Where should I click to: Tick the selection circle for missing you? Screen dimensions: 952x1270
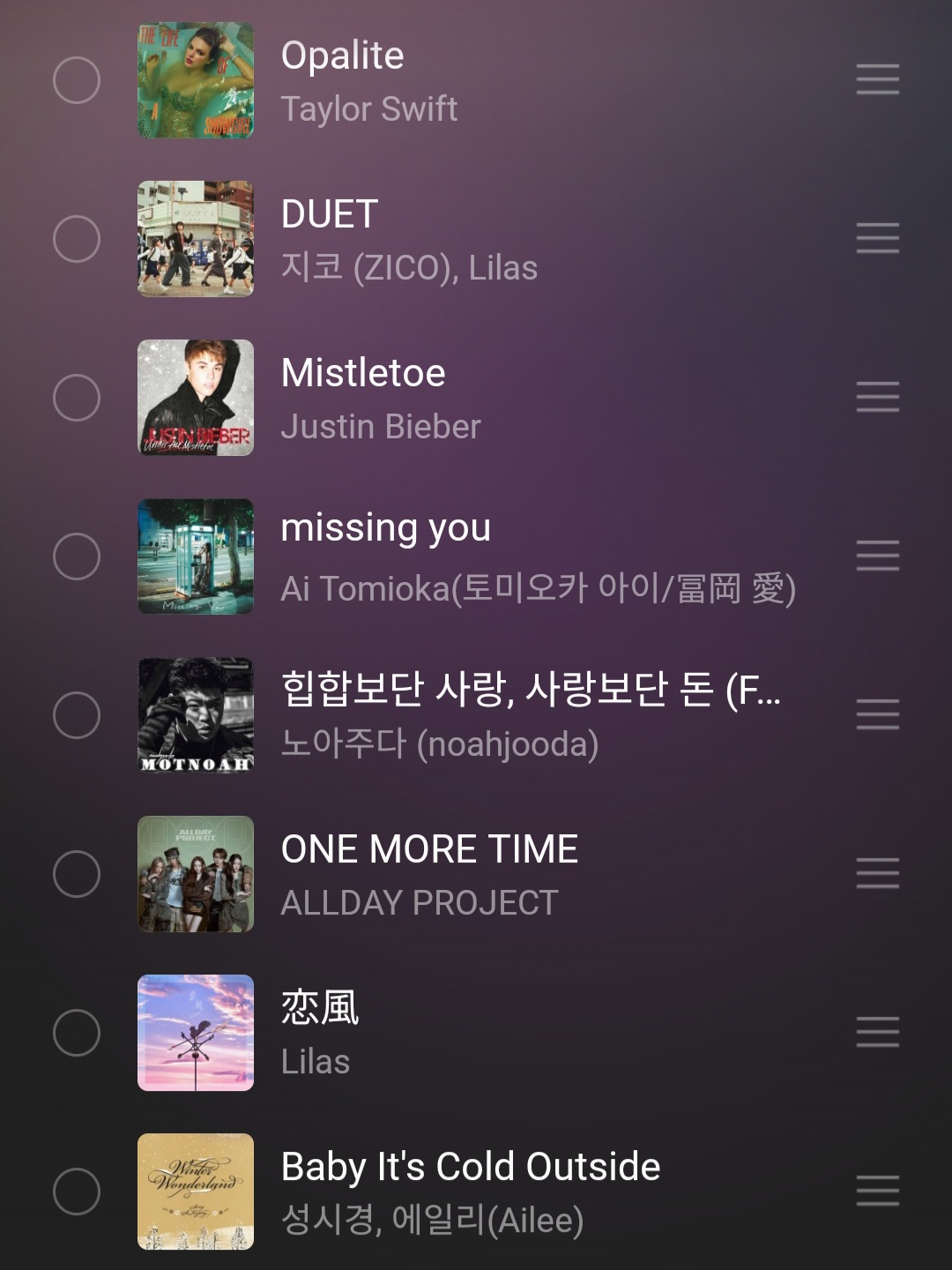[77, 557]
